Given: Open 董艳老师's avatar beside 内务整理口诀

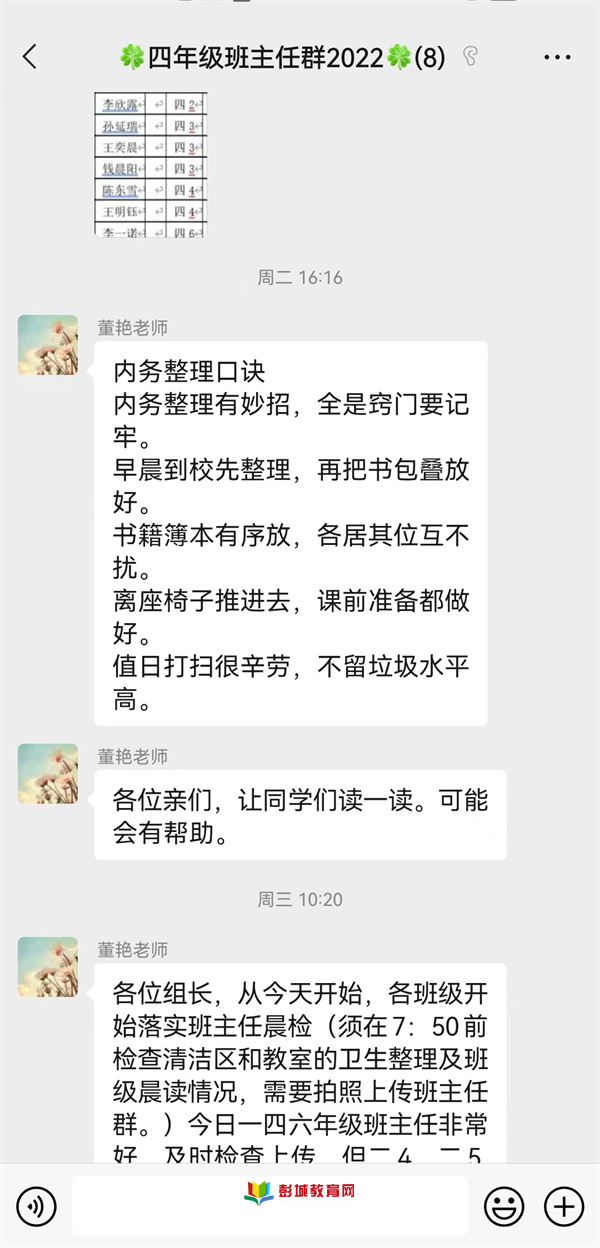Looking at the screenshot, I should (x=48, y=346).
